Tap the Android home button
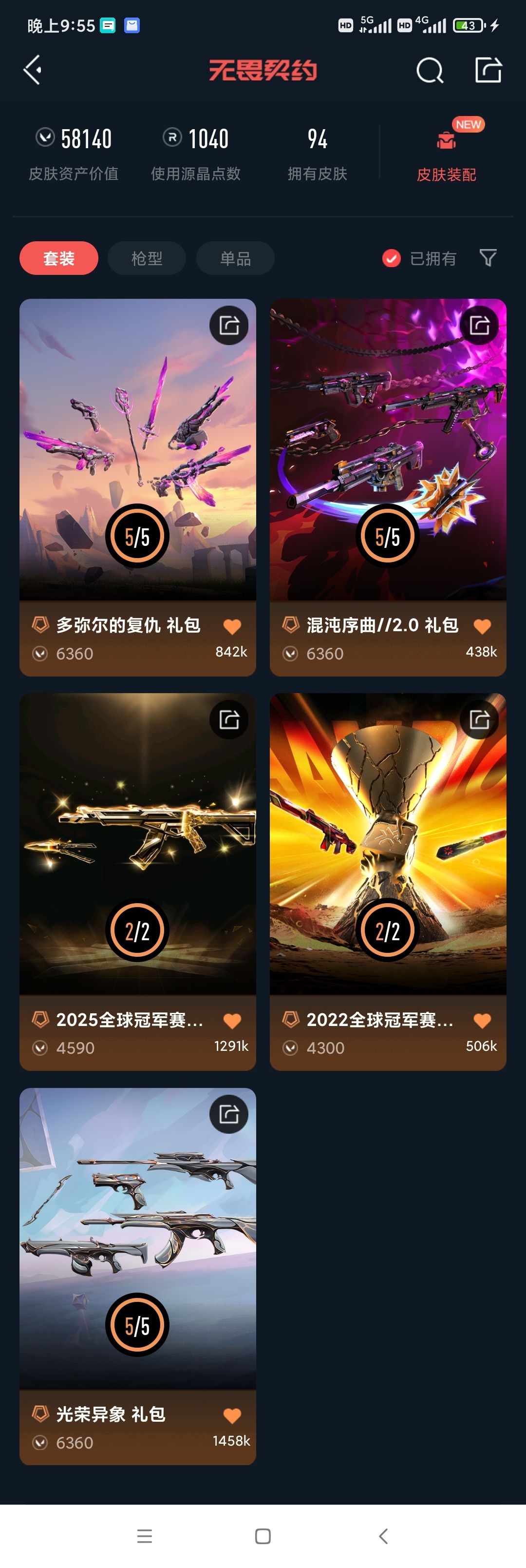526x1568 pixels. click(262, 1535)
